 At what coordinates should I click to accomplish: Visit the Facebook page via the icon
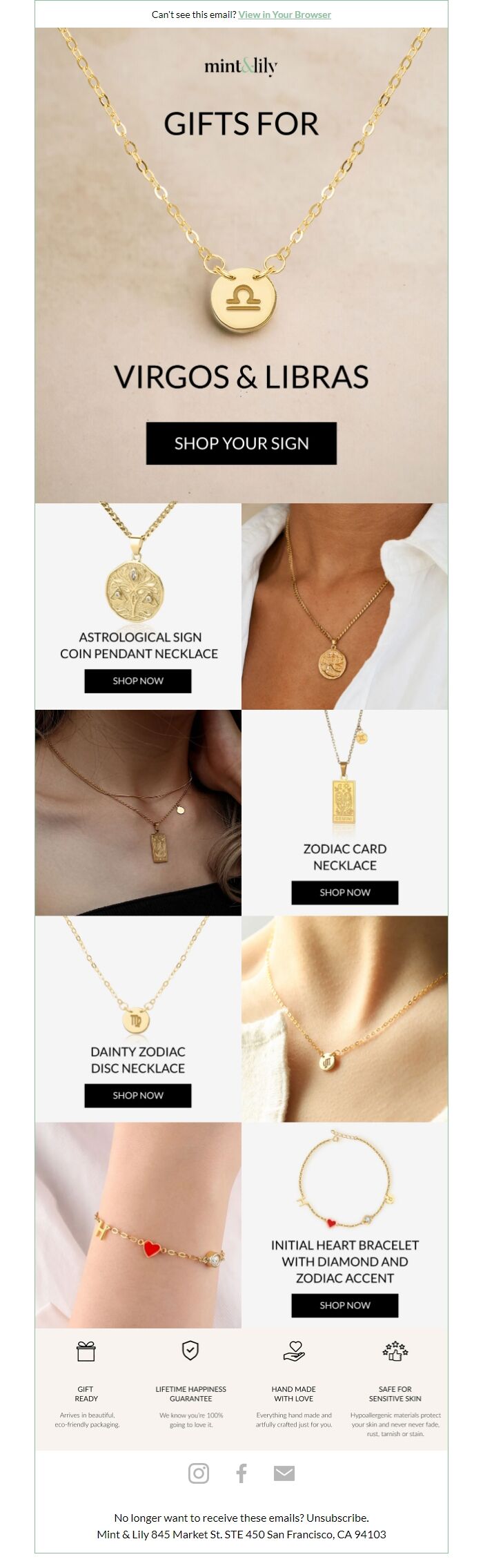241,1473
